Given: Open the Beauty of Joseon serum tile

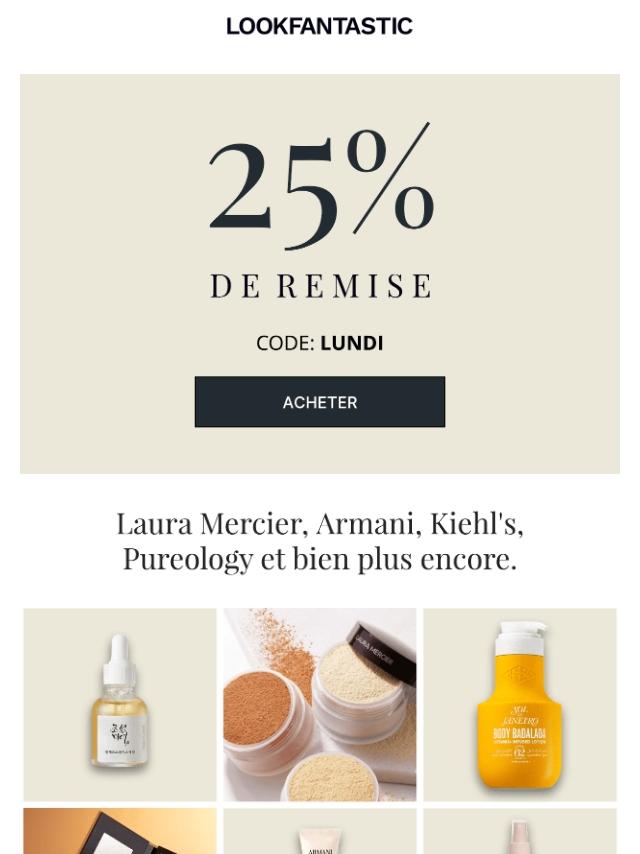Looking at the screenshot, I should click(120, 704).
